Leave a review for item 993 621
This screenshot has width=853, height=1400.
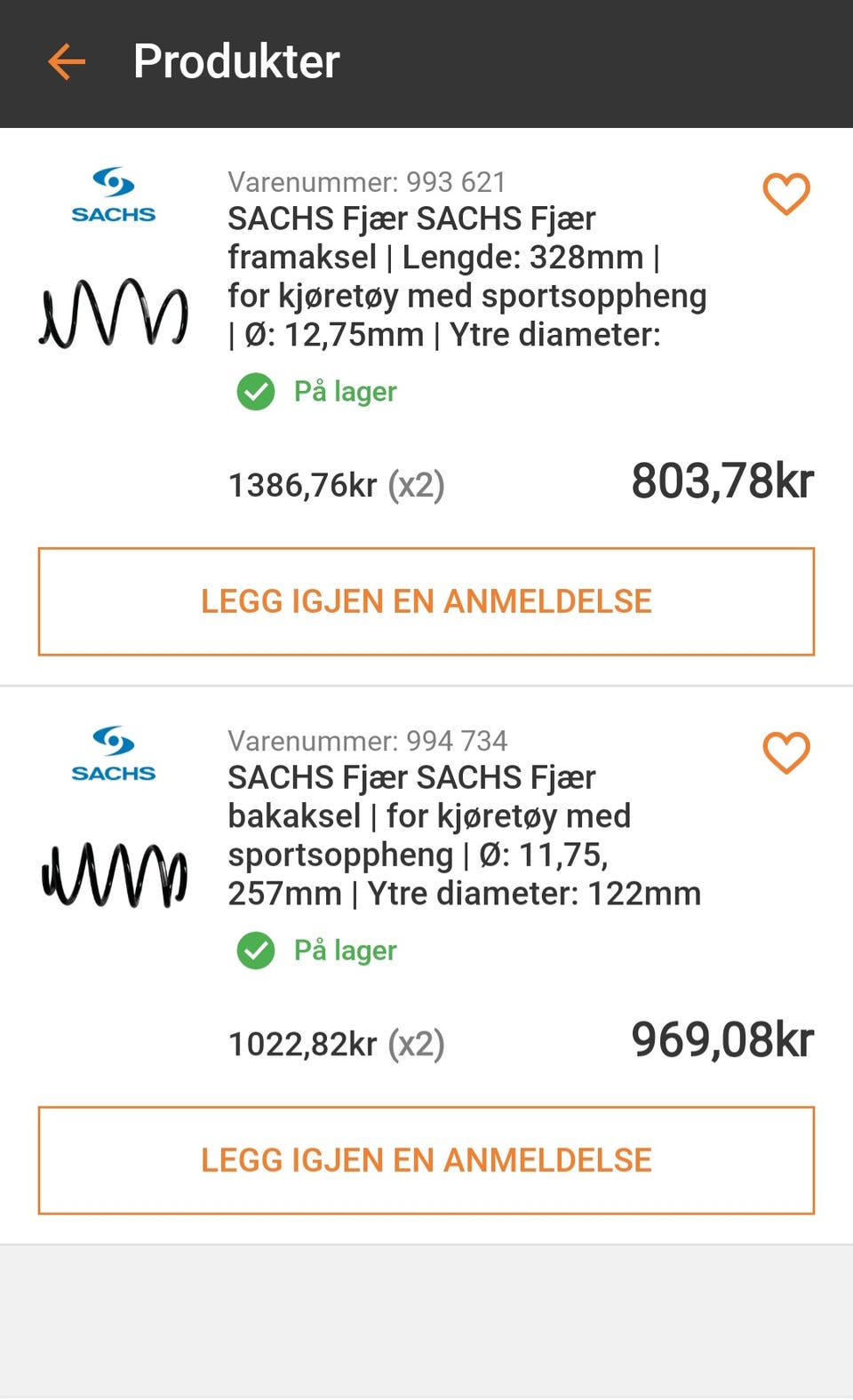[426, 601]
